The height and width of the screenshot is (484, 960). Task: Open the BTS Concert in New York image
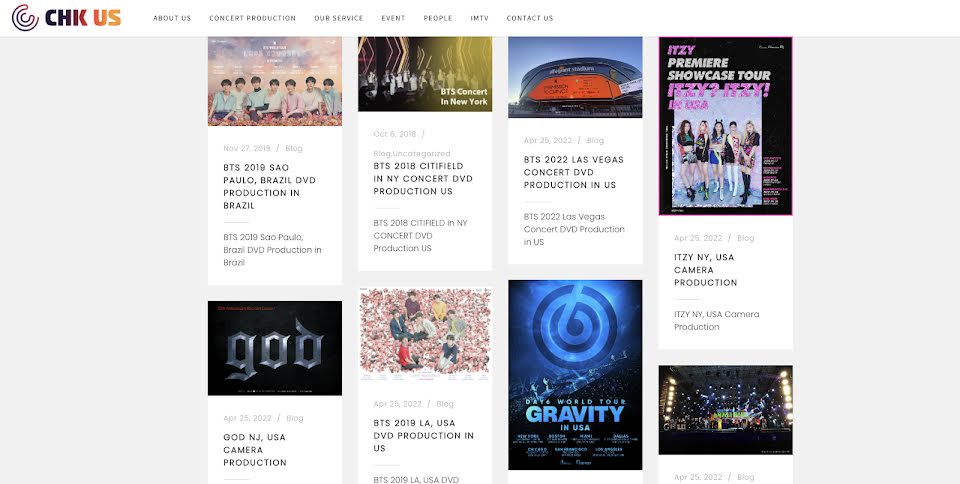pyautogui.click(x=425, y=74)
